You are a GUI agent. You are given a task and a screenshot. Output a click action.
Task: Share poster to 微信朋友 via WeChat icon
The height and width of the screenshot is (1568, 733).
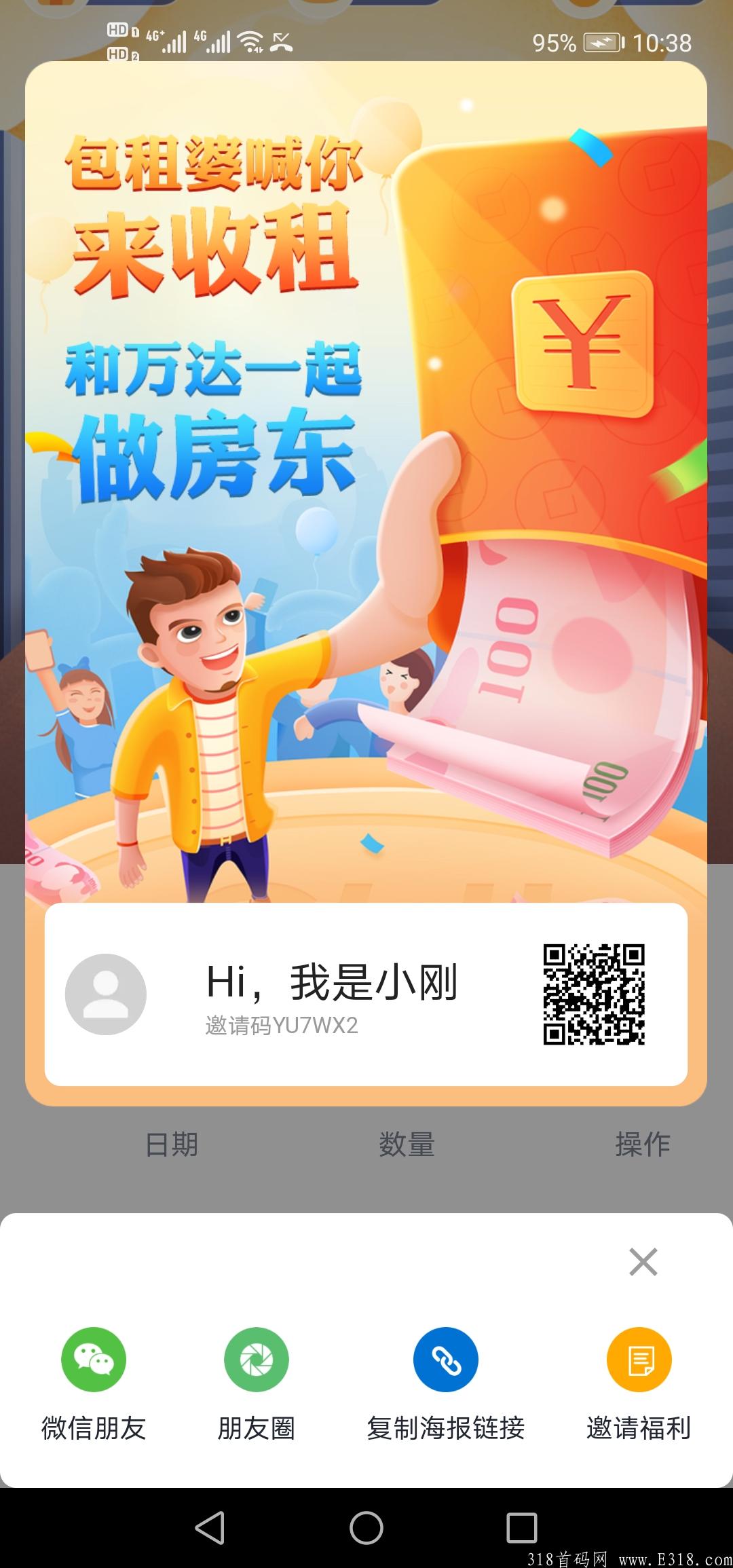pos(95,1360)
